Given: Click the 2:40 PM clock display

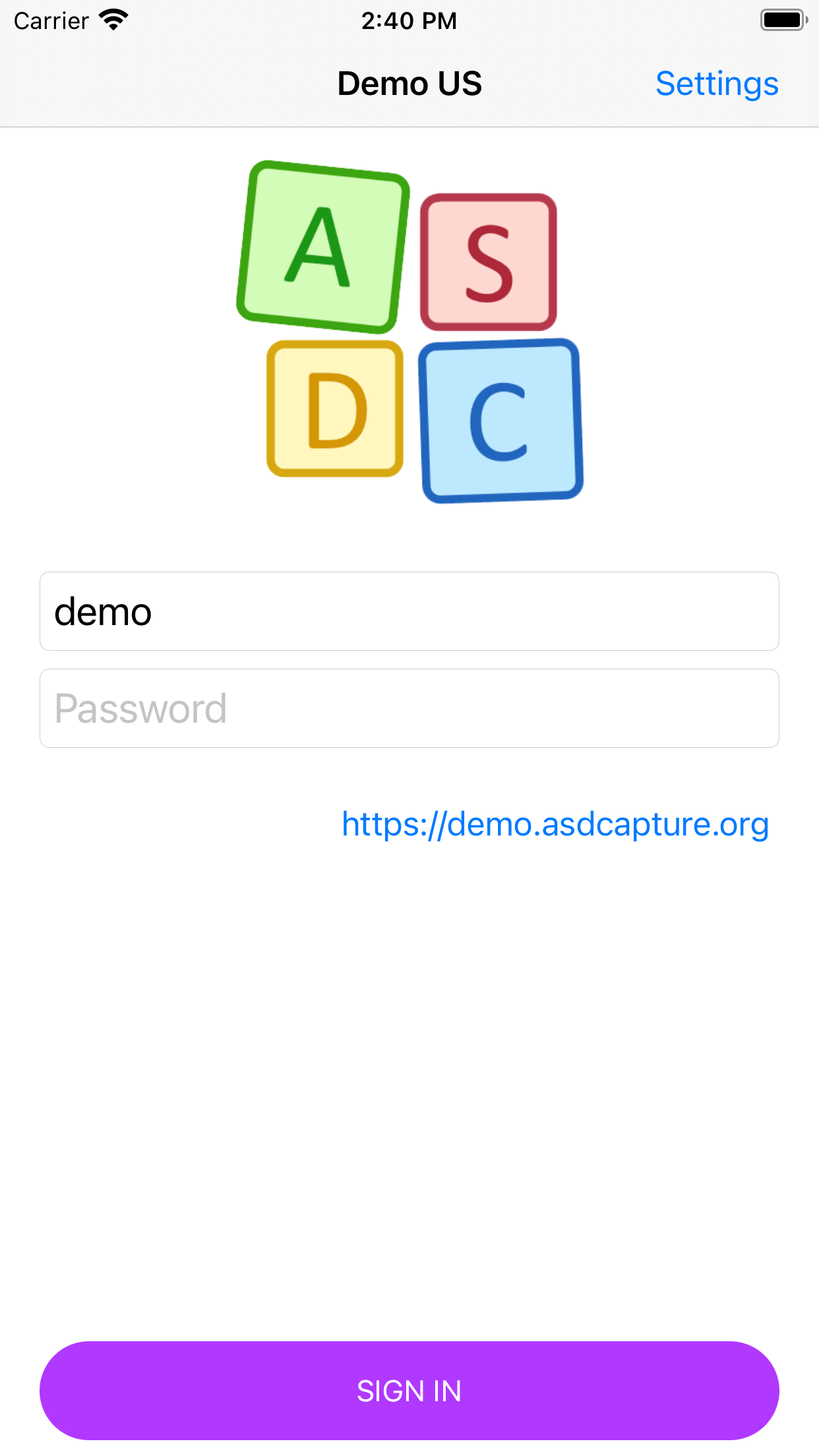Looking at the screenshot, I should pos(409,20).
